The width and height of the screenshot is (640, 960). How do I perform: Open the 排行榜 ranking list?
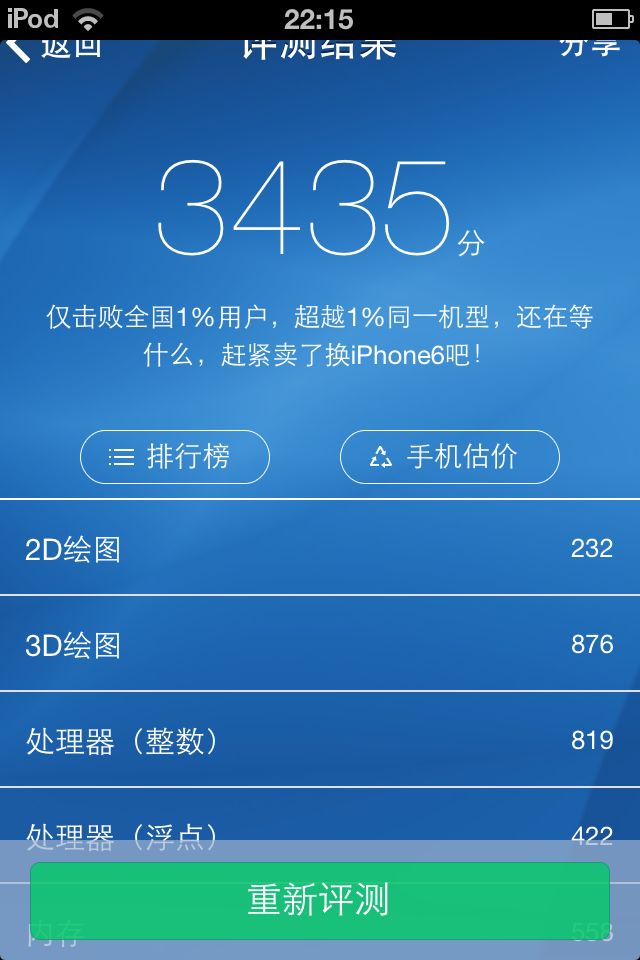175,457
